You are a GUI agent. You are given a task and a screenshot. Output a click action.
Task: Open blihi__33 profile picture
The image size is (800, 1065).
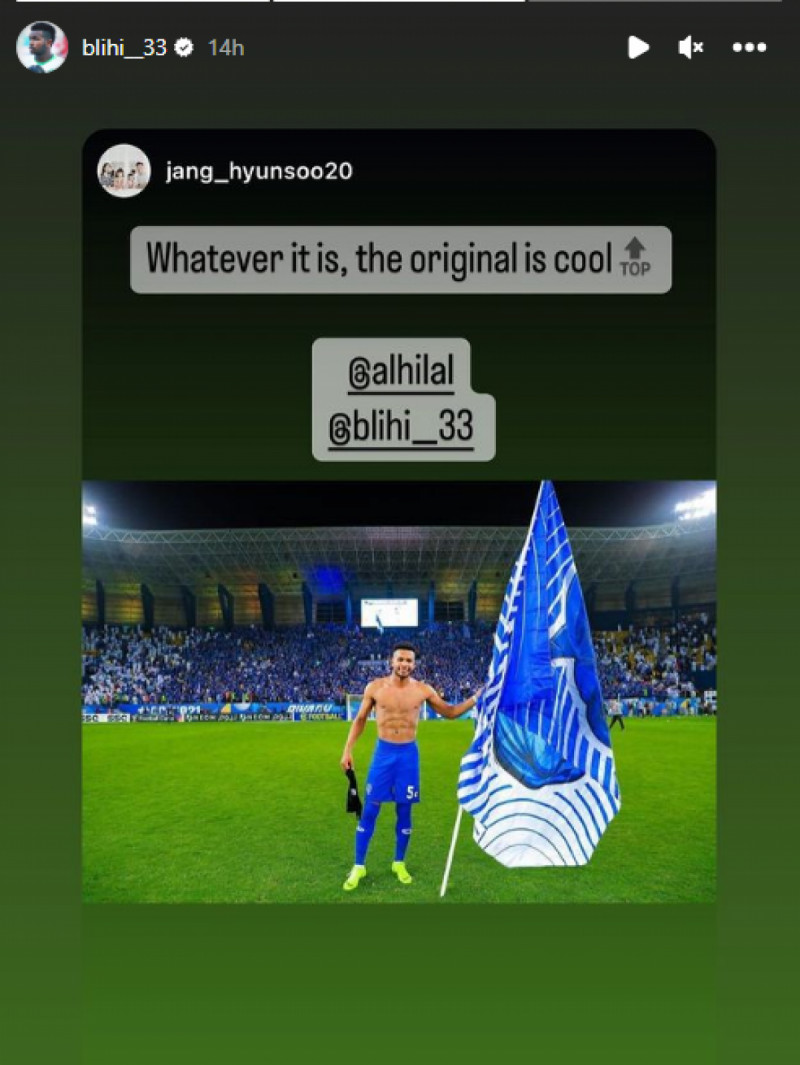point(42,47)
